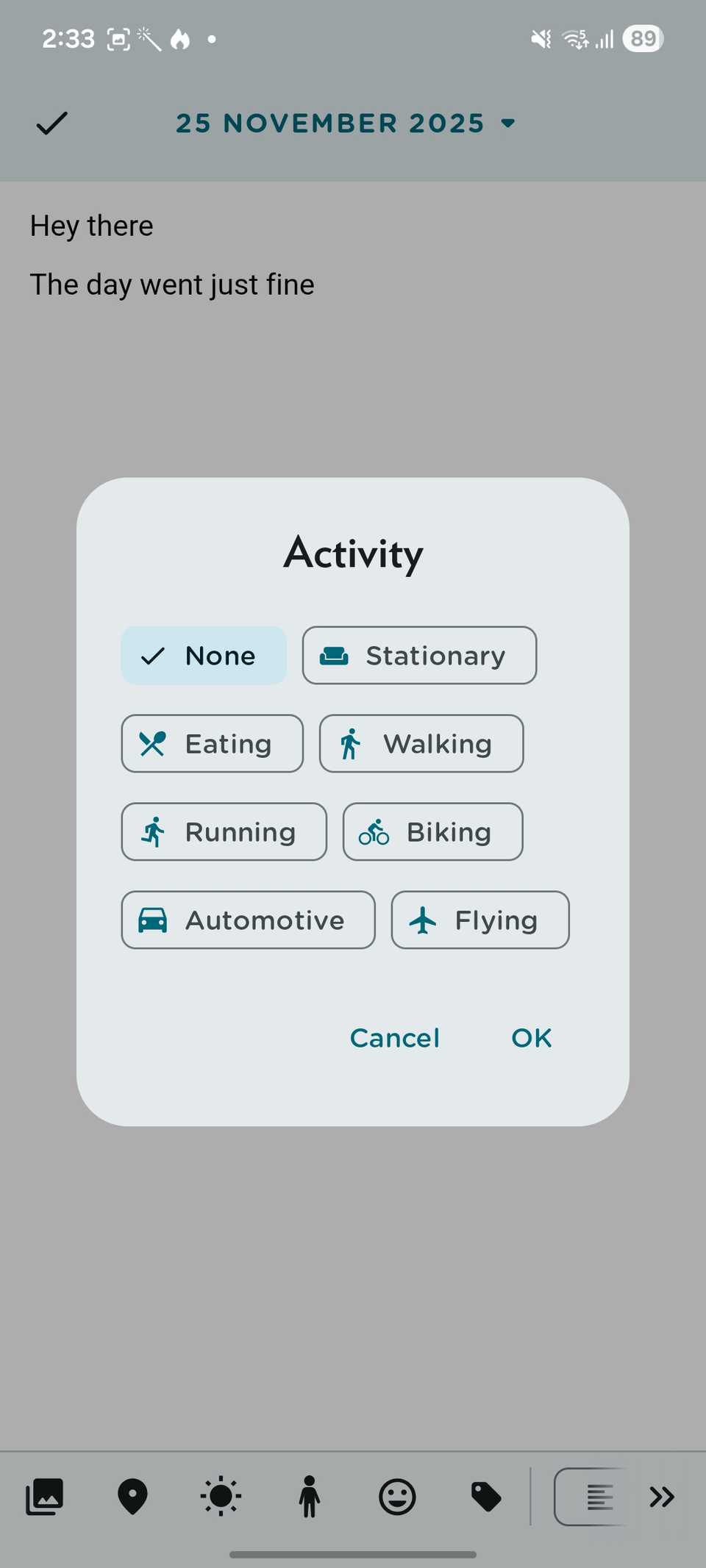Select the Eating activity
This screenshot has width=706, height=1568.
click(x=212, y=743)
